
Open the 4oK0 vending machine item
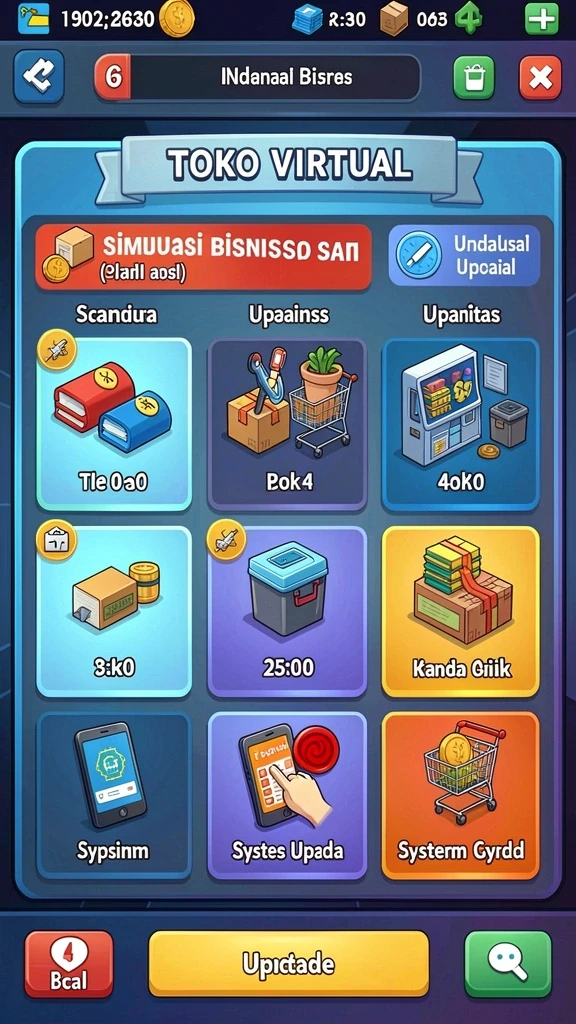click(460, 423)
